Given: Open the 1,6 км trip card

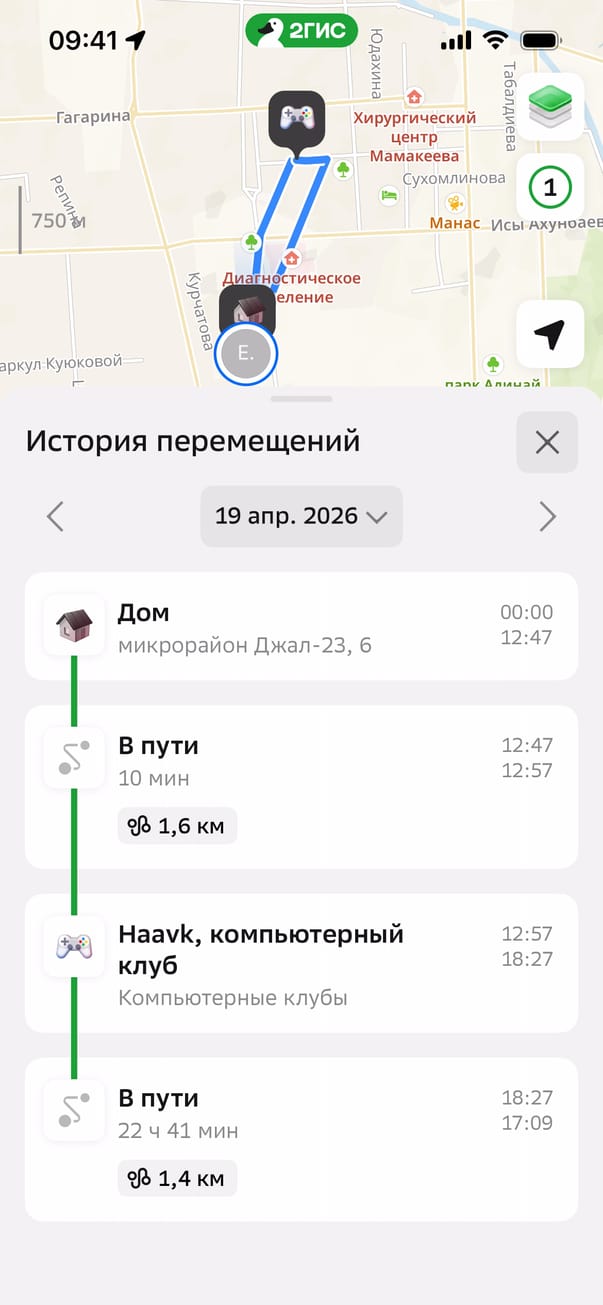Looking at the screenshot, I should [301, 786].
